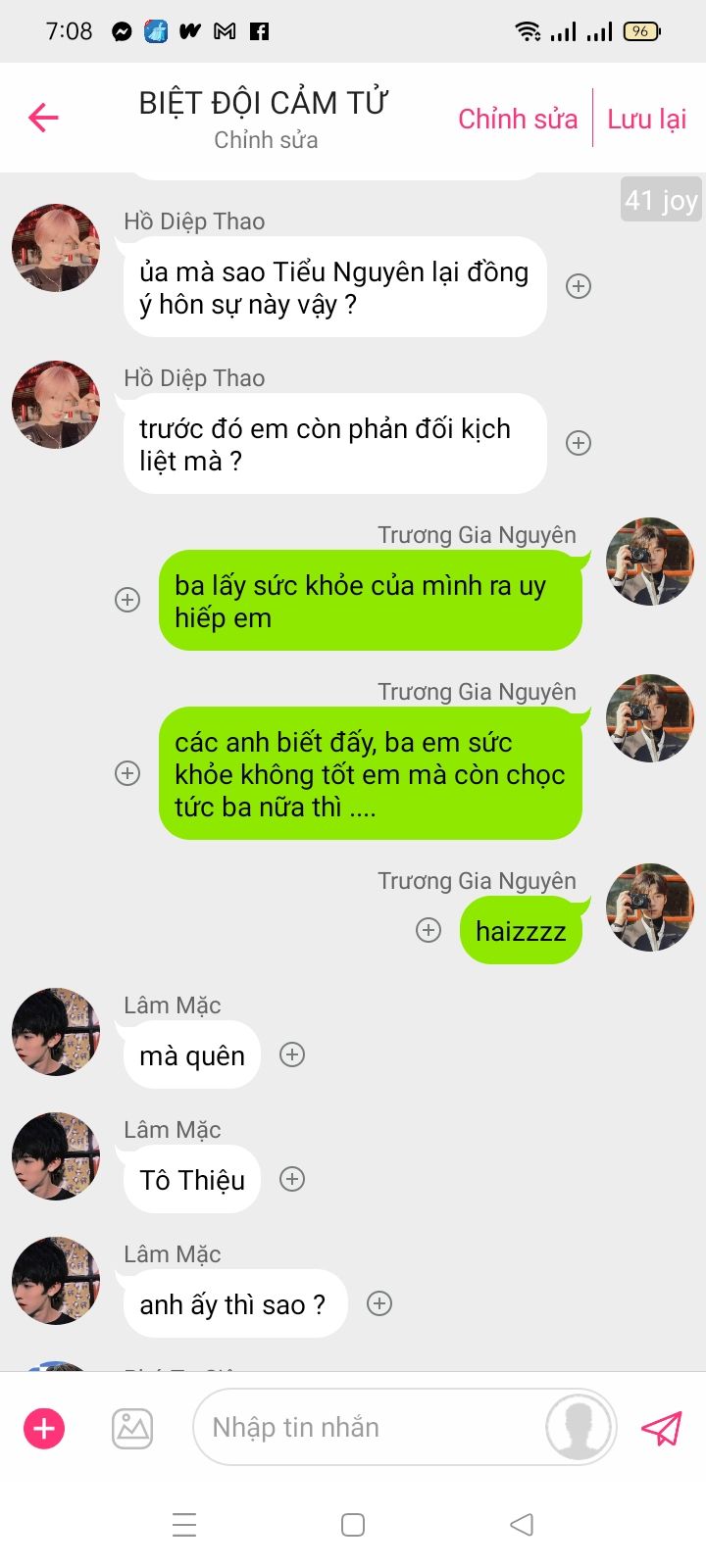Choose sender via avatar icon in message box
Viewport: 706px width, 1568px height.
(579, 1428)
